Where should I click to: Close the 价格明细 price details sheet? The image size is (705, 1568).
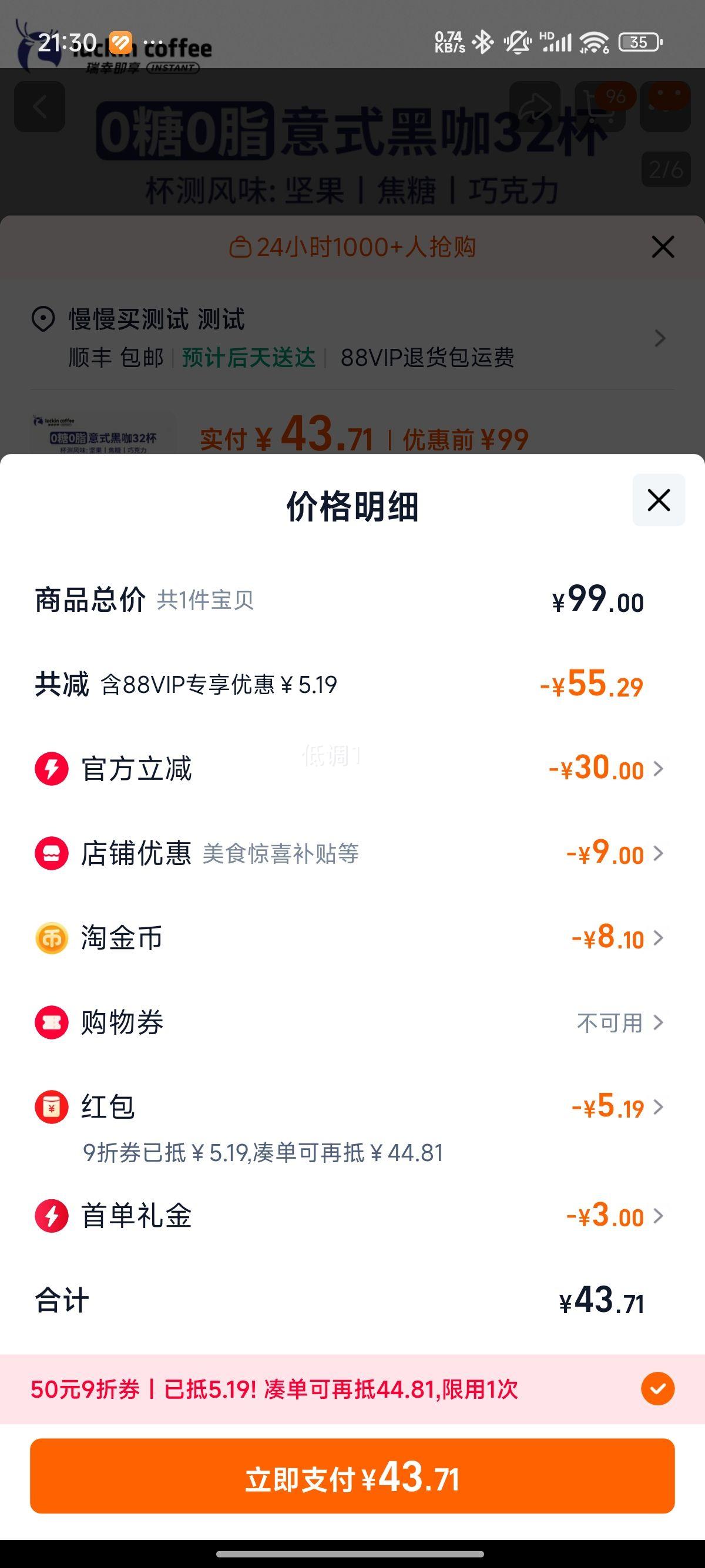pos(659,500)
